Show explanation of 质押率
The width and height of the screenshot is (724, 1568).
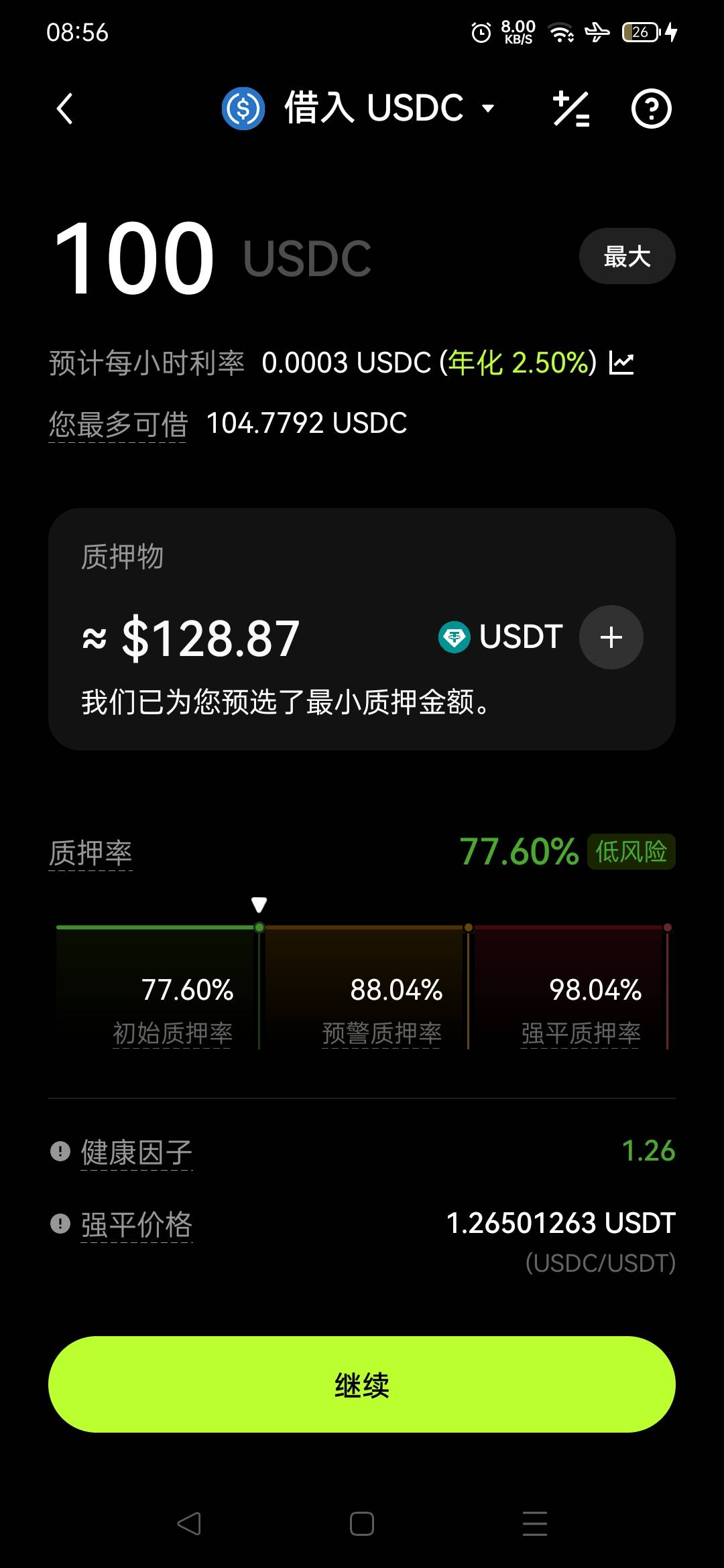point(90,853)
